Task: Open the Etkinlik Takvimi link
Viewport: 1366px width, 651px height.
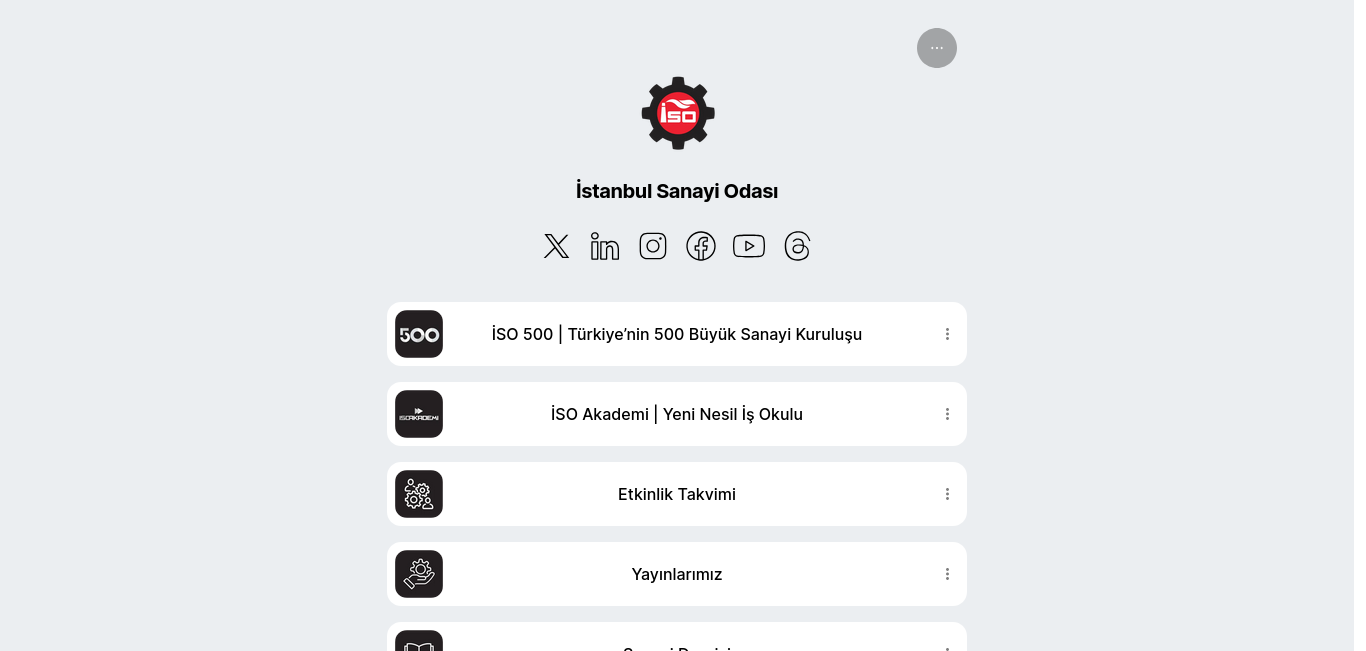Action: [676, 494]
